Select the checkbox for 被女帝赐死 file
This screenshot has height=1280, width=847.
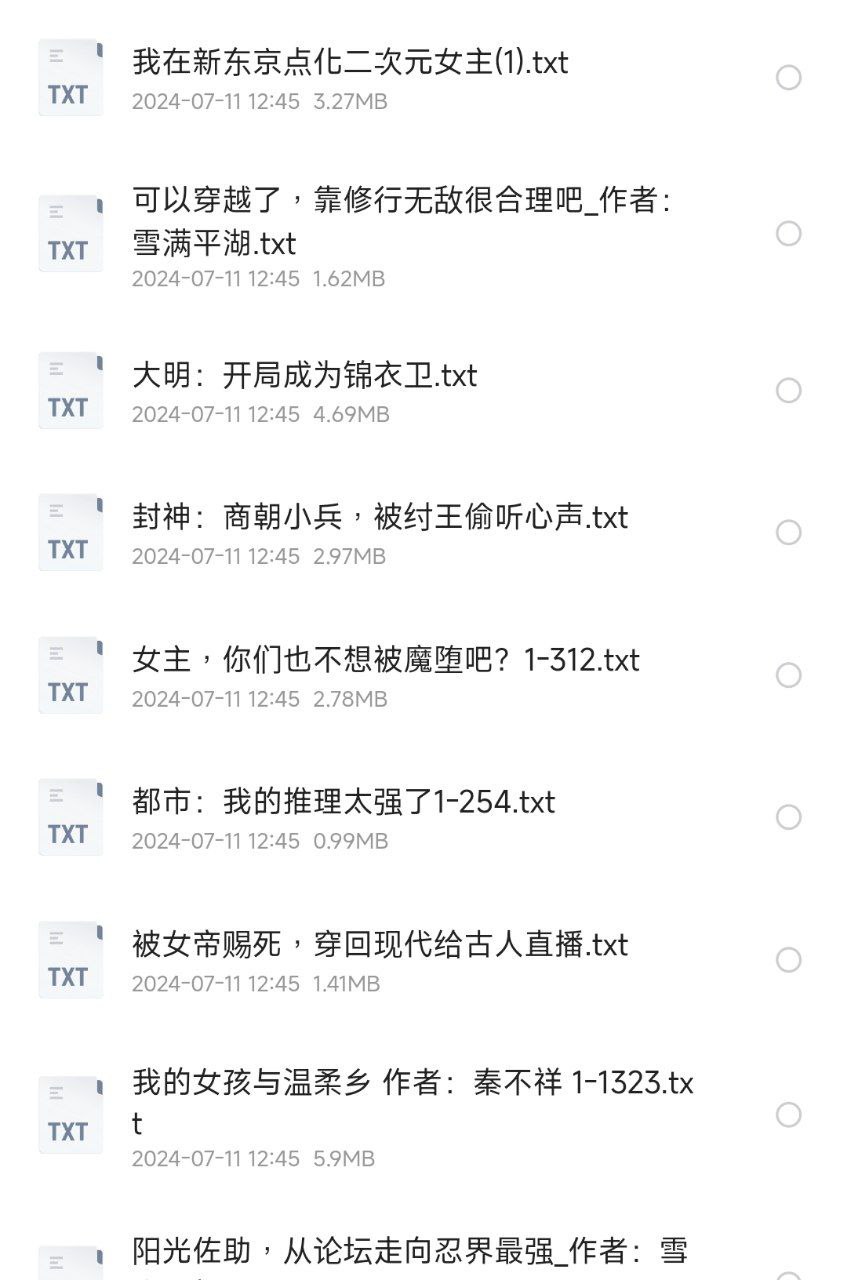pos(789,958)
